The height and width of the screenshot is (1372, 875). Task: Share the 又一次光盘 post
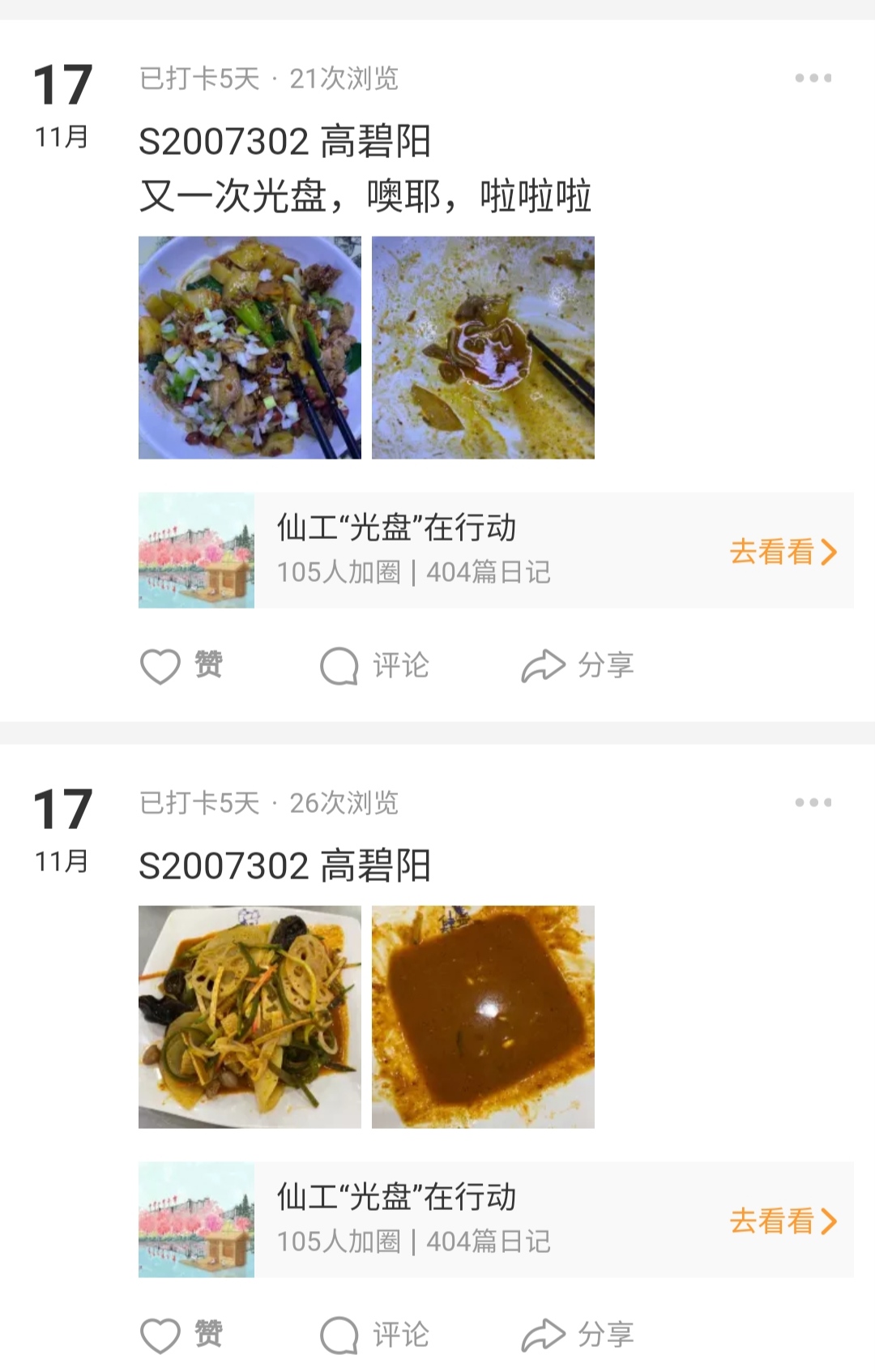(x=577, y=666)
